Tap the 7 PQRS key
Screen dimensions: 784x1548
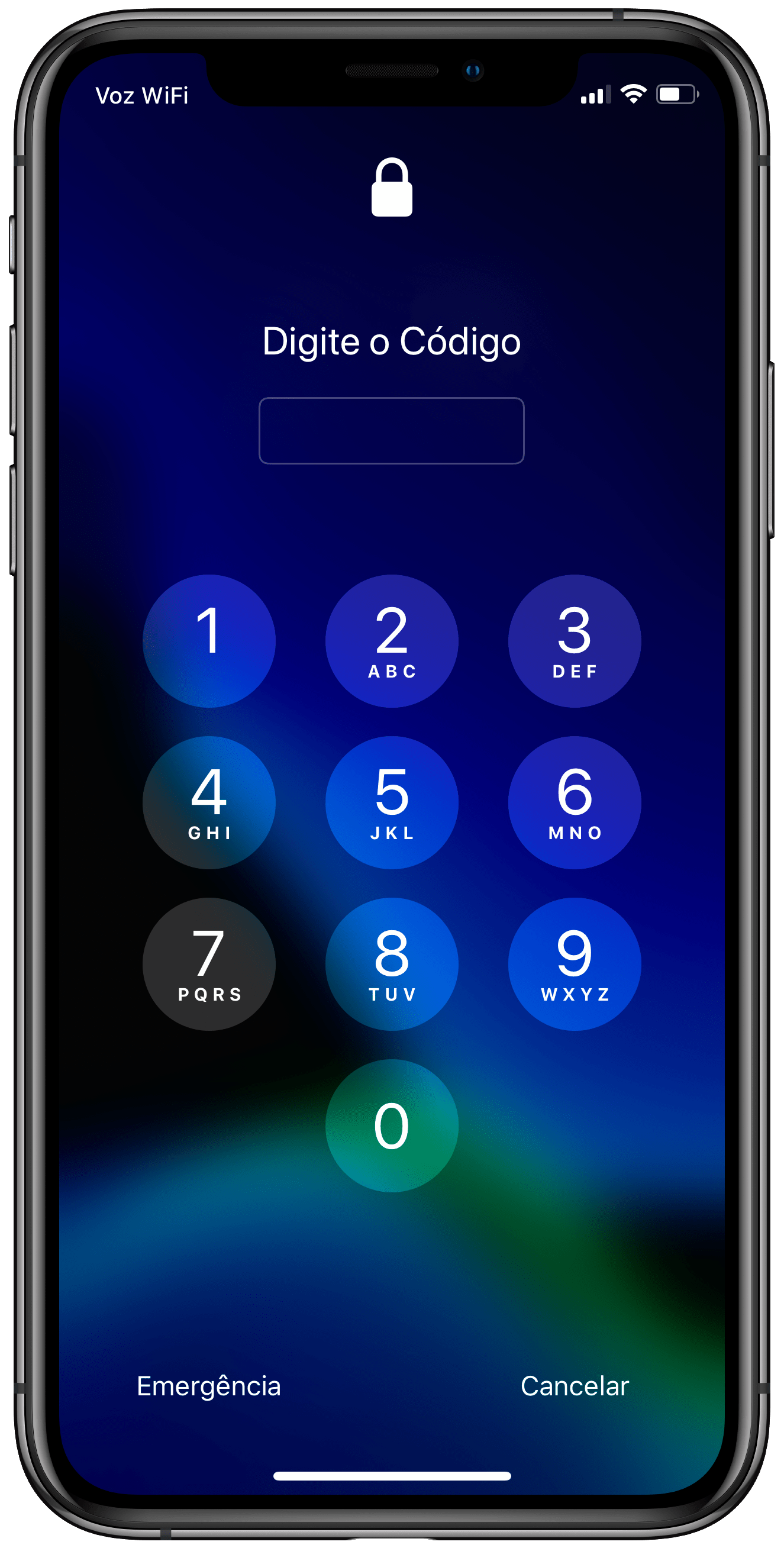point(209,964)
